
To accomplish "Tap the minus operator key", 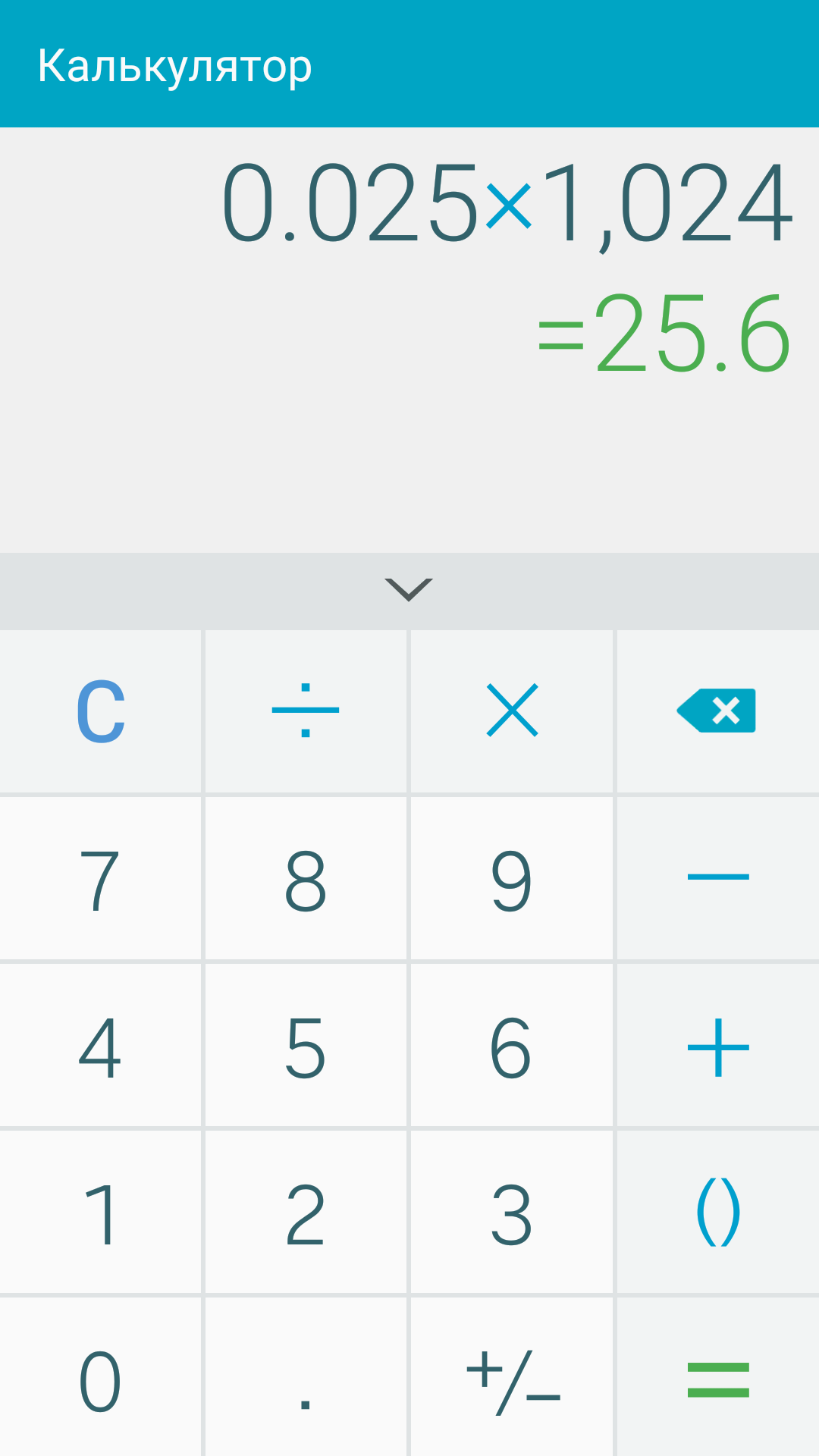I will 717,878.
